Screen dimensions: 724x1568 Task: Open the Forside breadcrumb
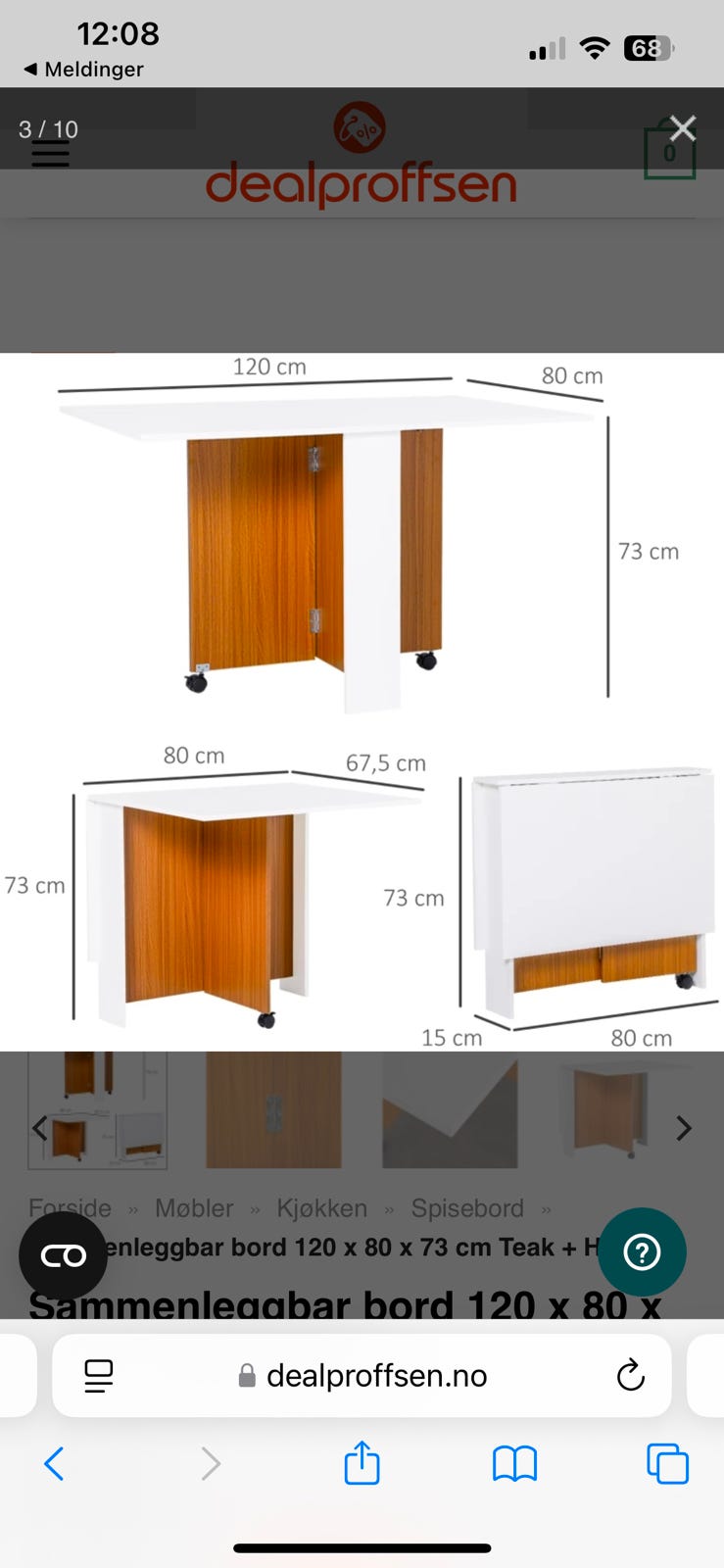[70, 1208]
